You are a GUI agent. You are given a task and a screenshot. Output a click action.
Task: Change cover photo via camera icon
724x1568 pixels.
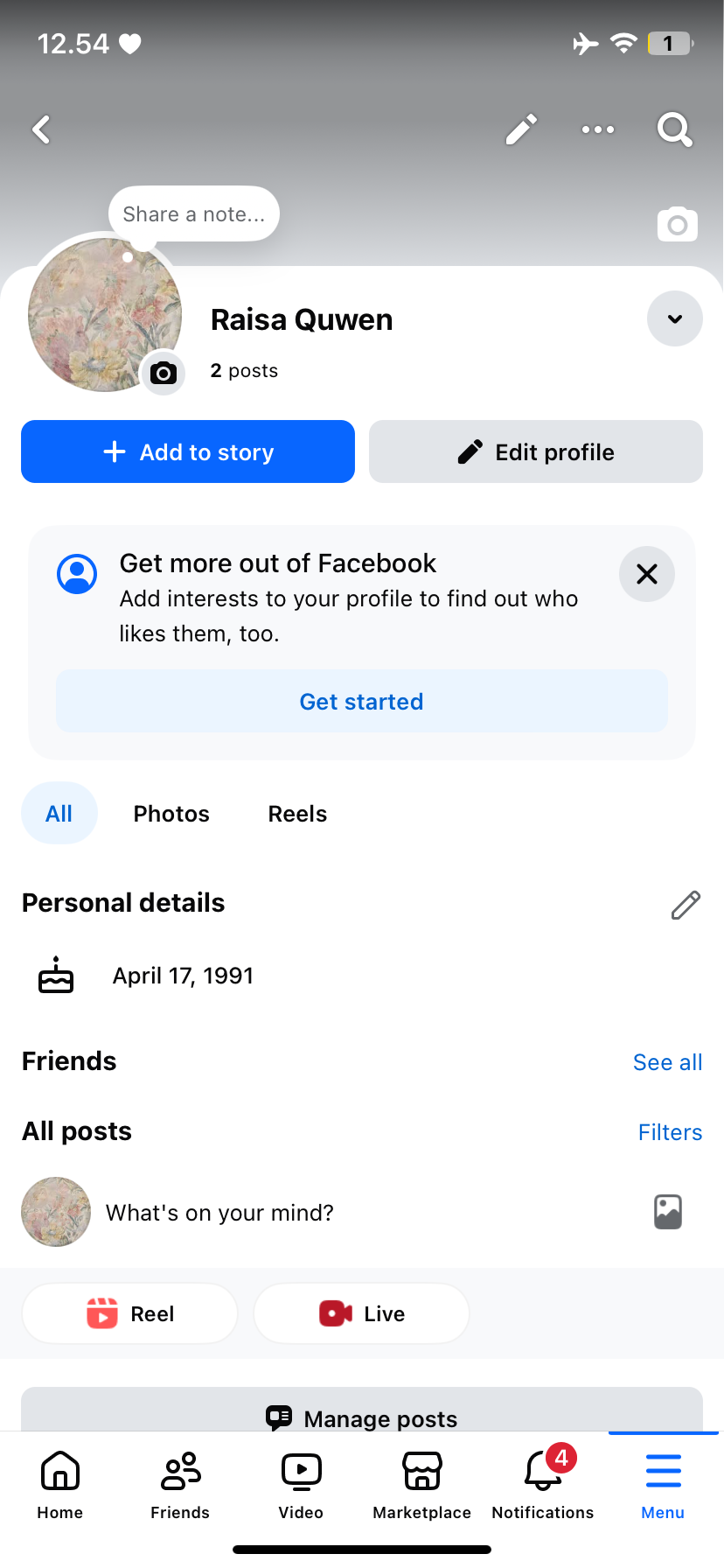[x=678, y=225]
